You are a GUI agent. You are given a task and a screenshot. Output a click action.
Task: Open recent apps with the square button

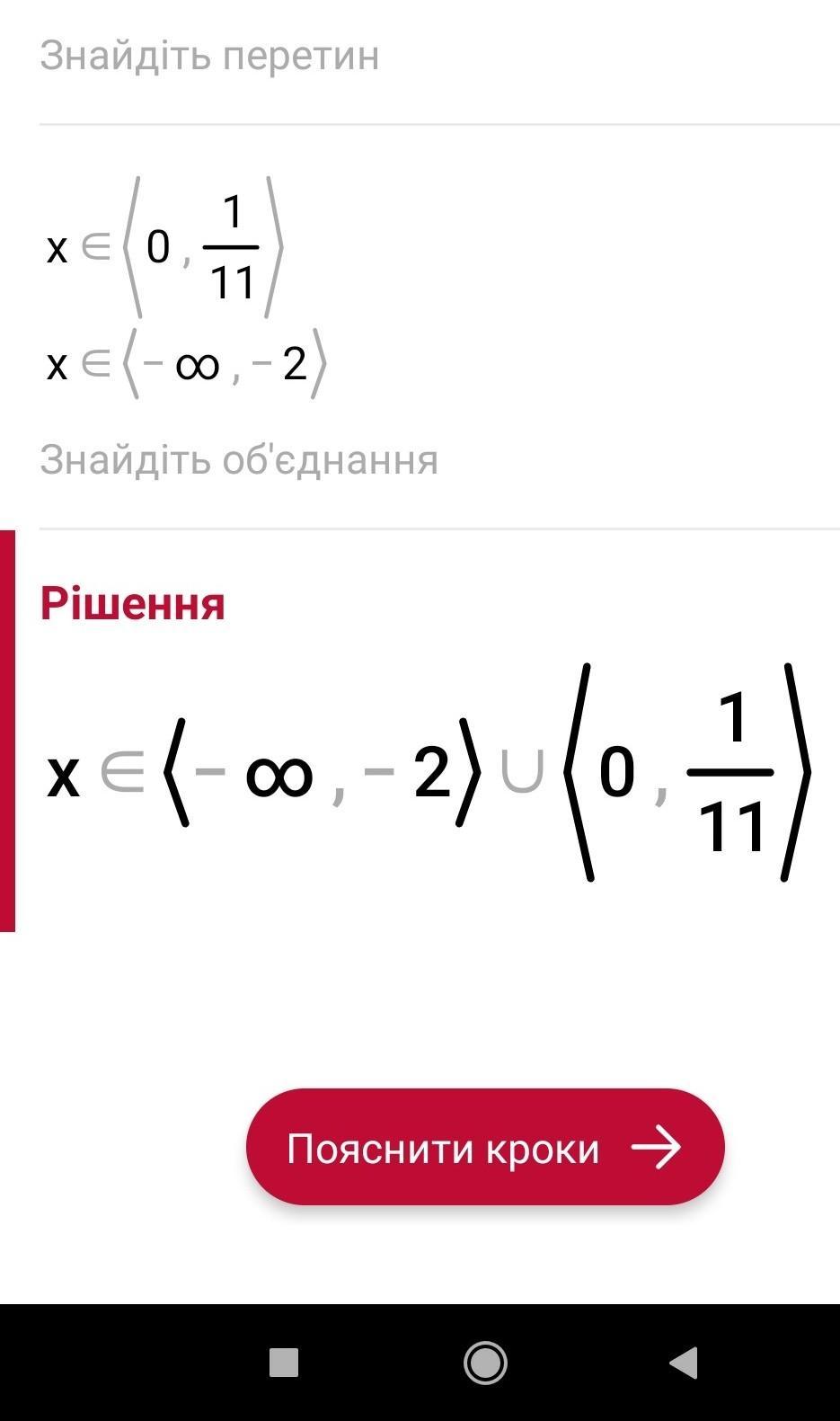(x=284, y=1363)
